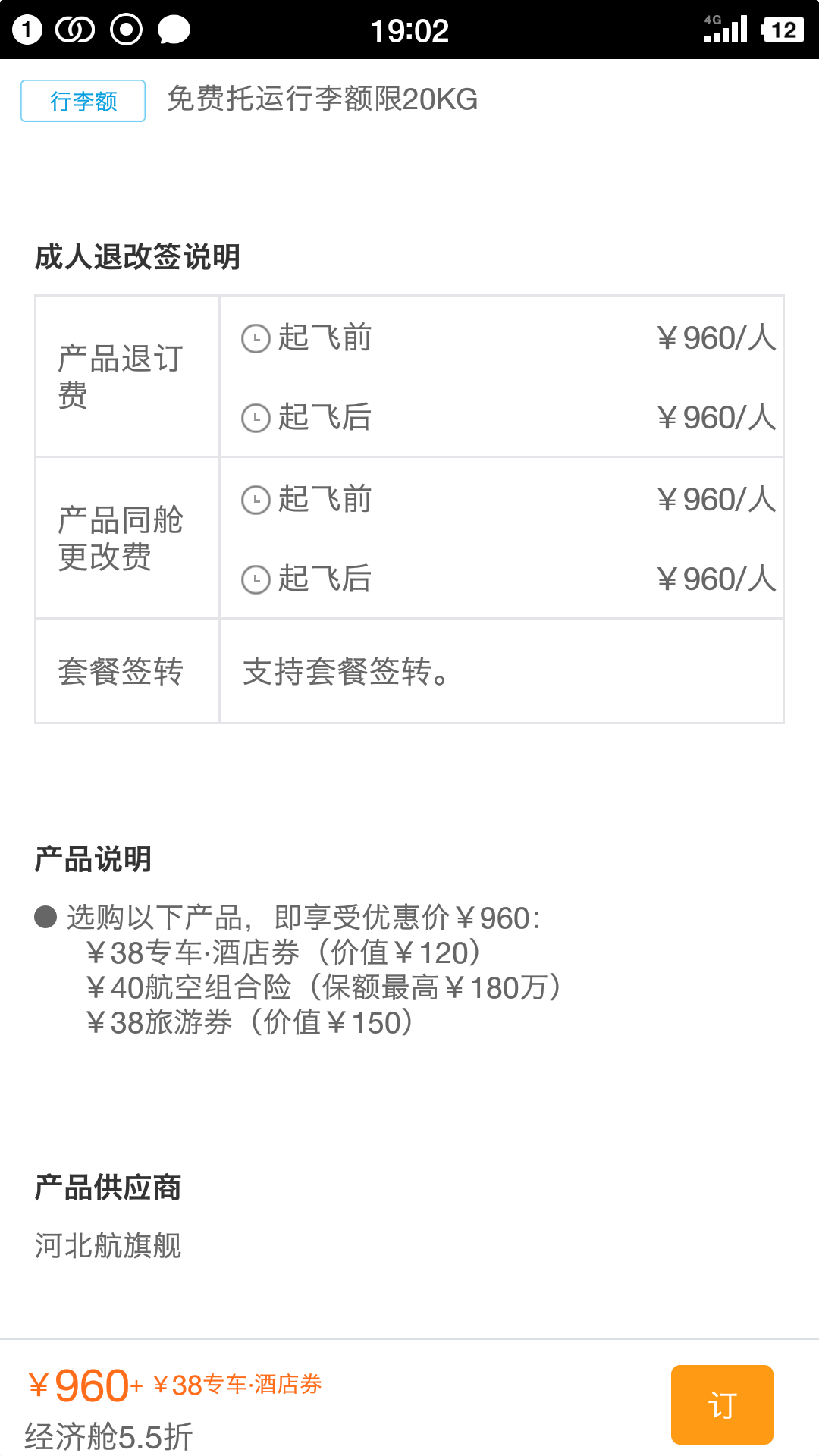Viewport: 819px width, 1456px height.
Task: Tap the orange 订 booking button
Action: pyautogui.click(x=722, y=1404)
